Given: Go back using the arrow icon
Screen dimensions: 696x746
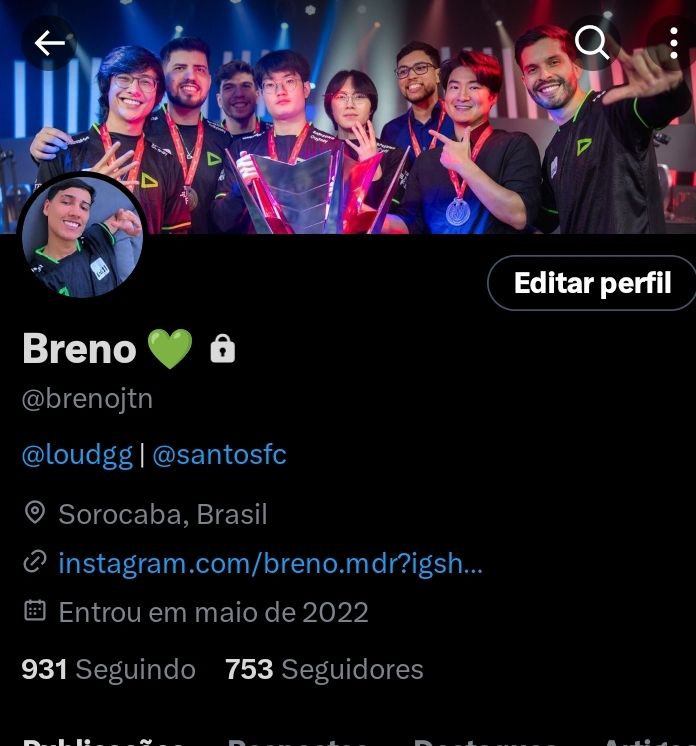Looking at the screenshot, I should (49, 42).
